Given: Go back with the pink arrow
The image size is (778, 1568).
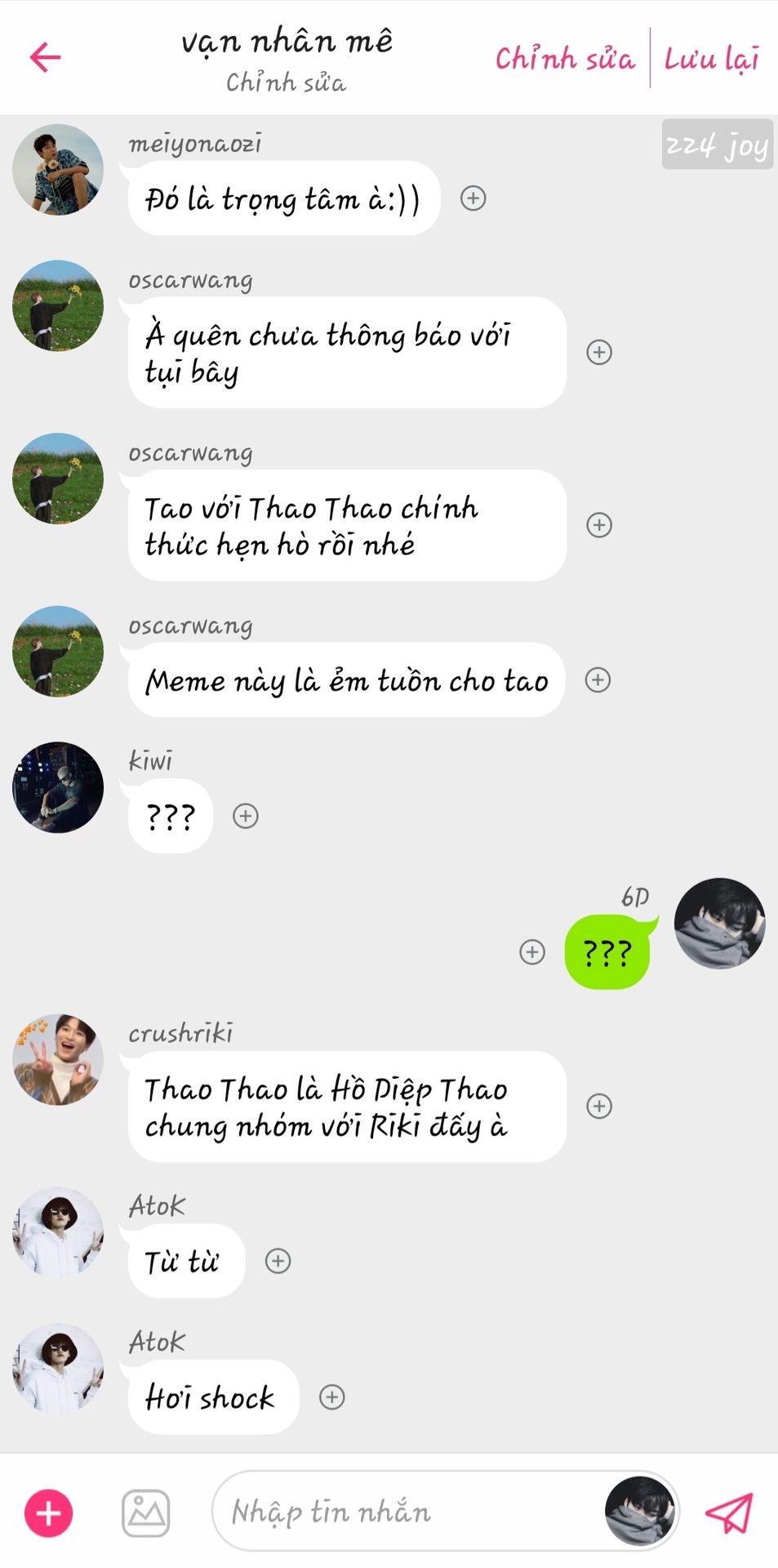Looking at the screenshot, I should click(45, 57).
